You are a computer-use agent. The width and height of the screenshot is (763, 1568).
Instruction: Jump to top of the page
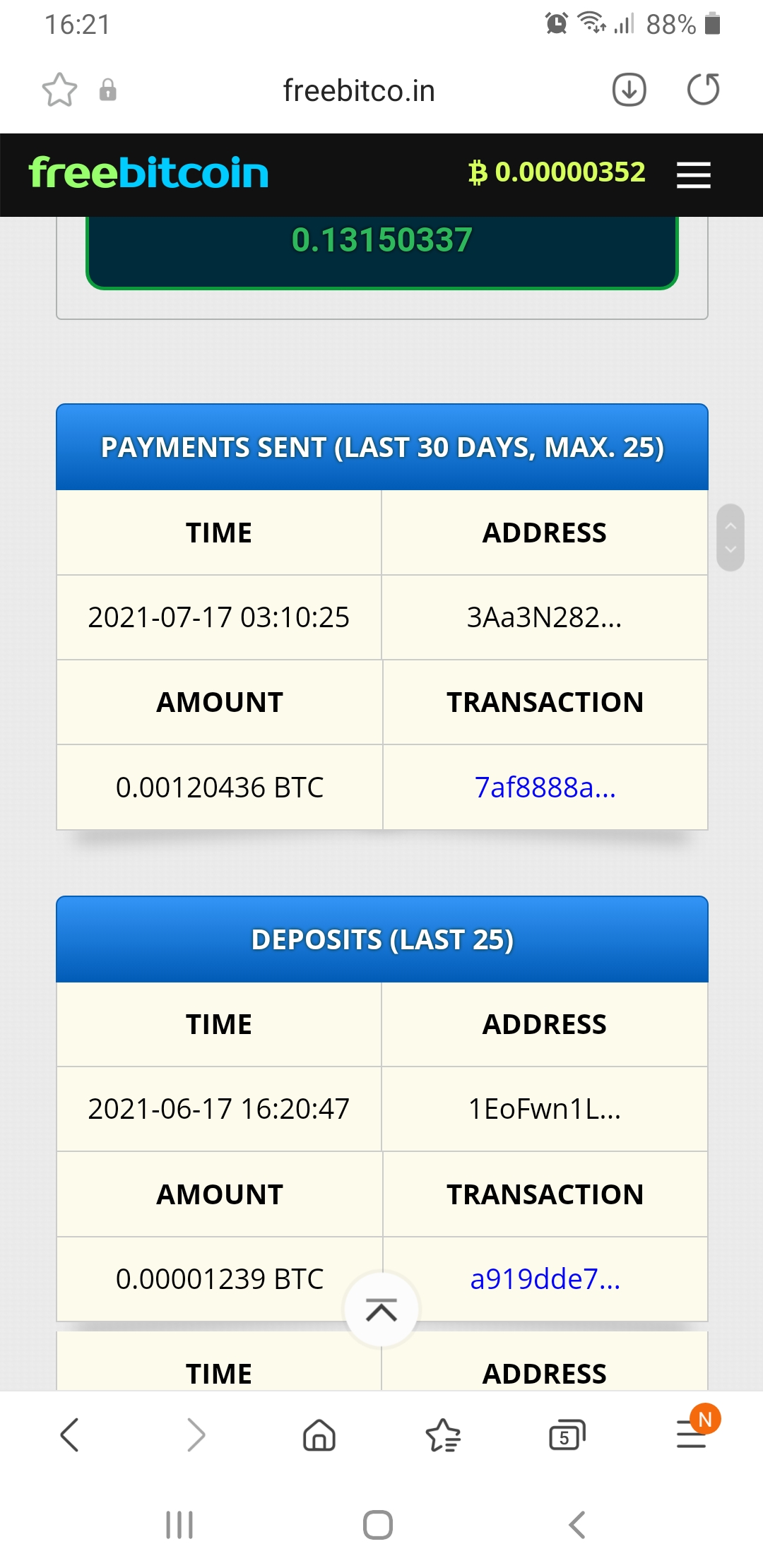(x=381, y=1310)
